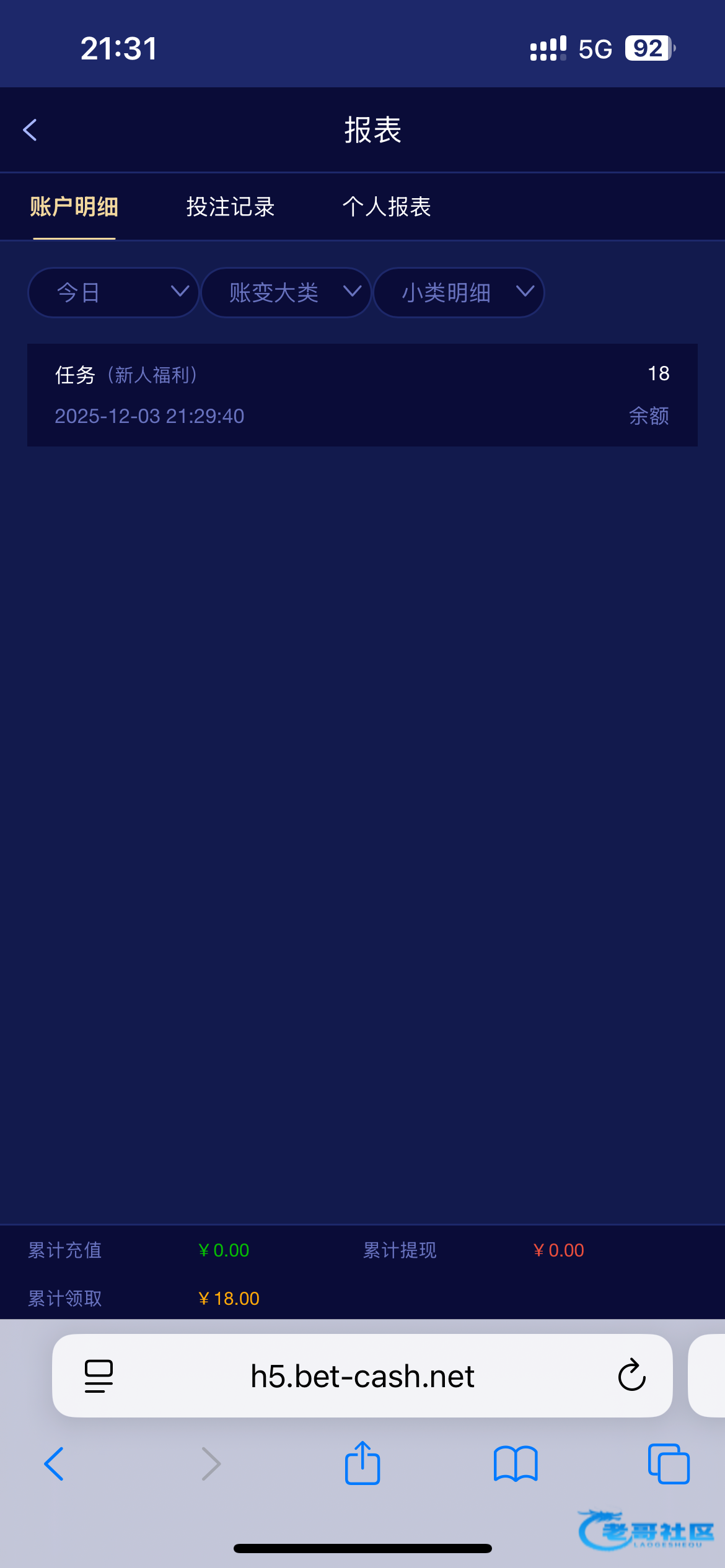This screenshot has width=725, height=1568.
Task: Select the 账户明细 tab
Action: point(74,207)
